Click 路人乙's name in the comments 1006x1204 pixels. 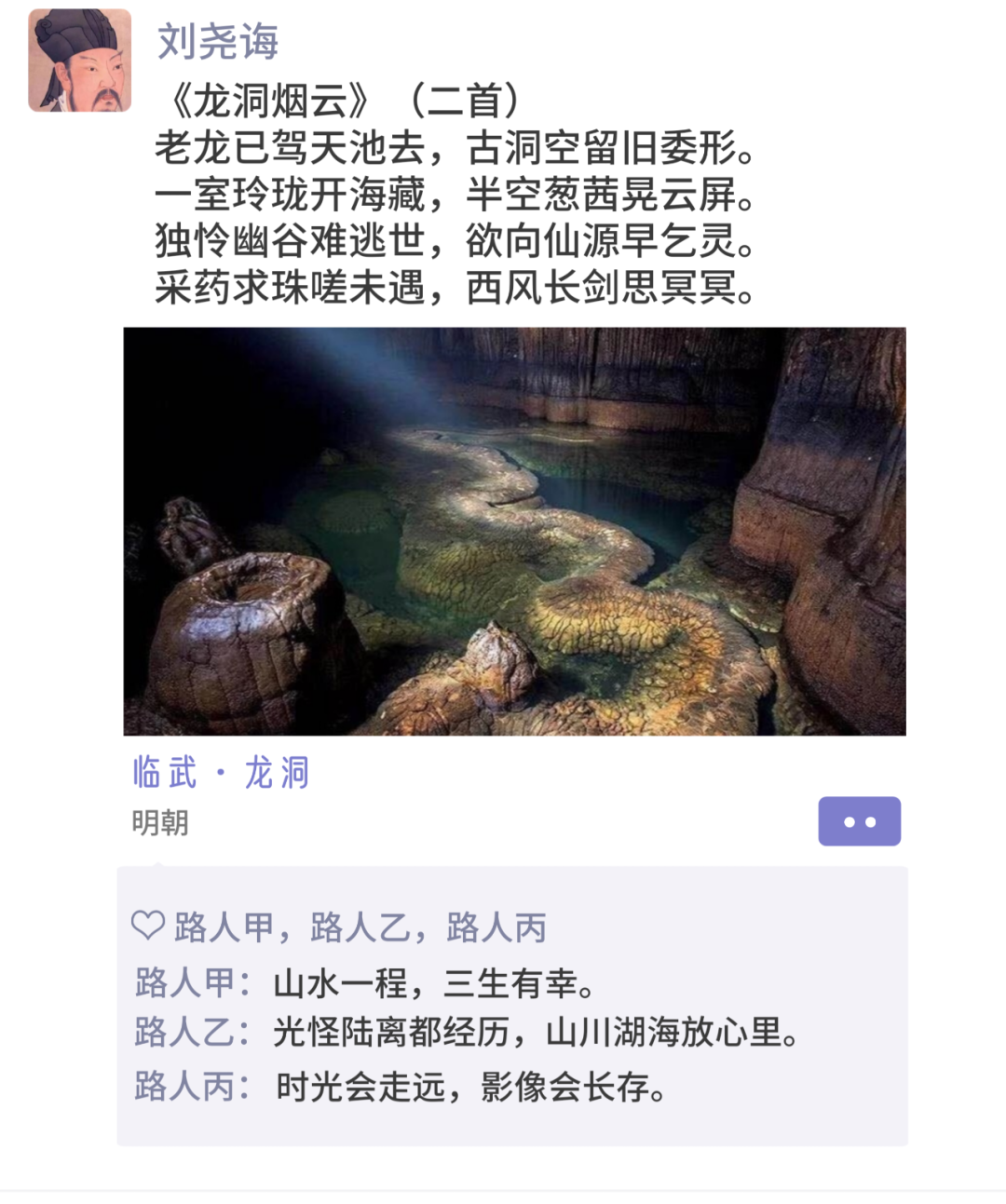[x=184, y=1034]
